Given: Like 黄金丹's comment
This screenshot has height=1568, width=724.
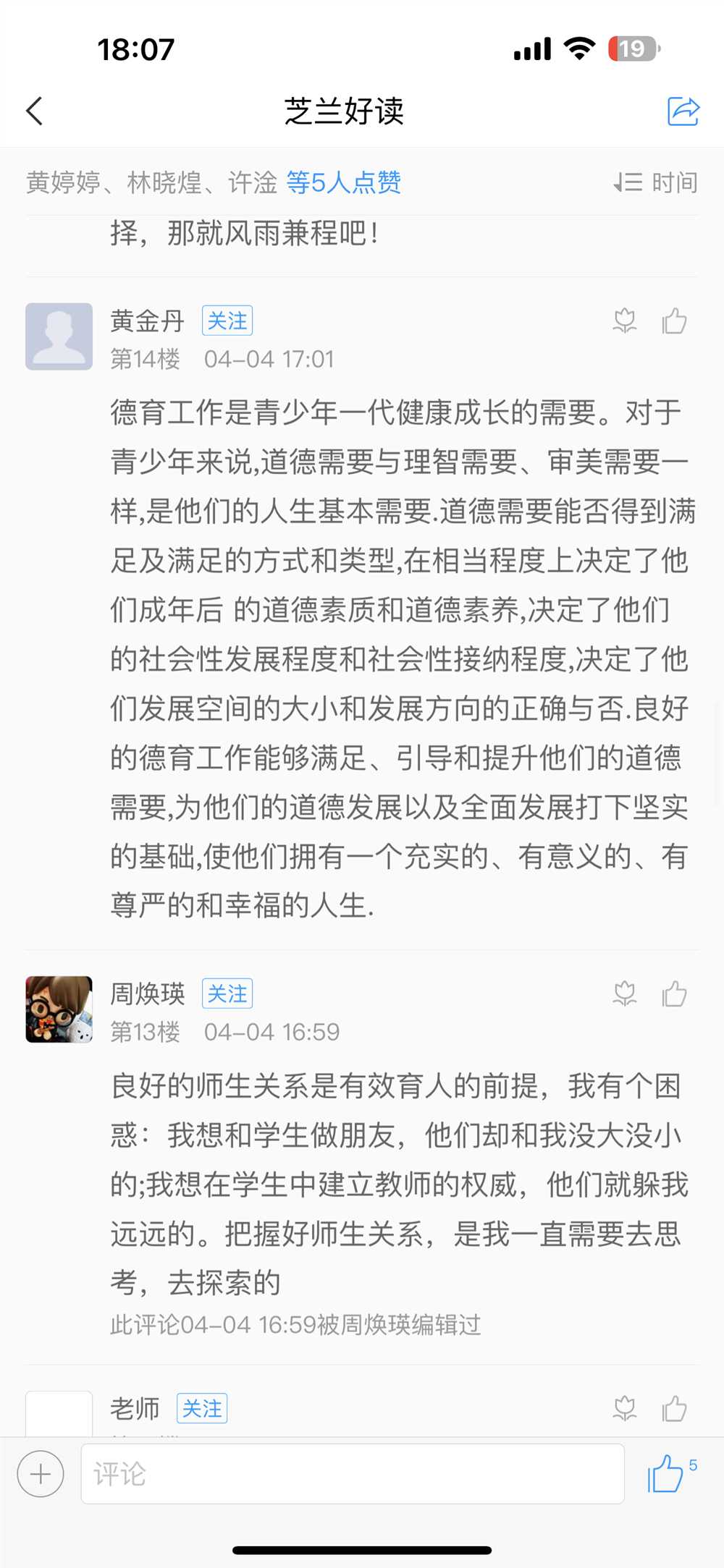Looking at the screenshot, I should [674, 321].
